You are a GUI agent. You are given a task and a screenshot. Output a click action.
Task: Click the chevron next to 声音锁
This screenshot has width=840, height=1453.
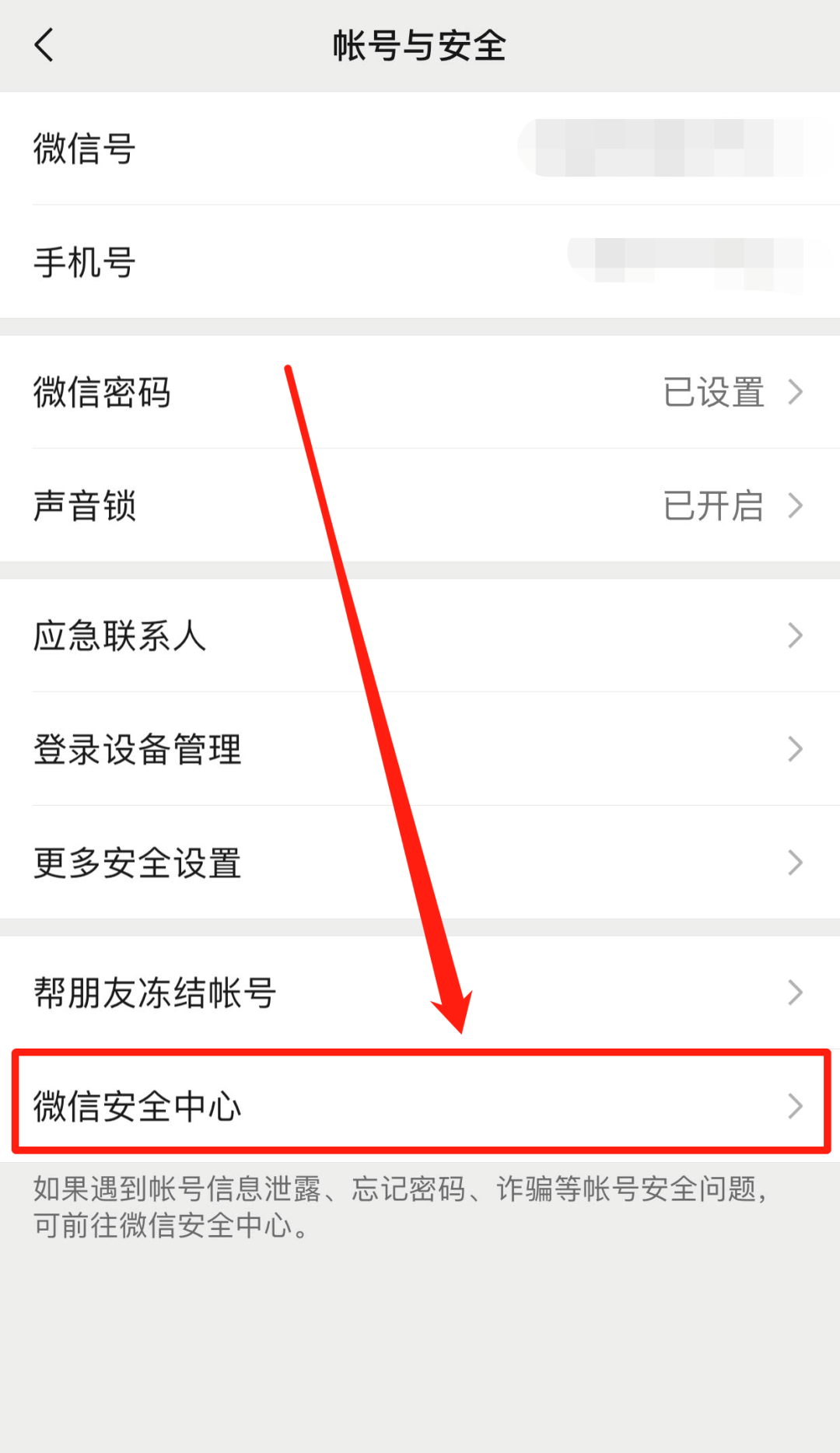coord(795,506)
